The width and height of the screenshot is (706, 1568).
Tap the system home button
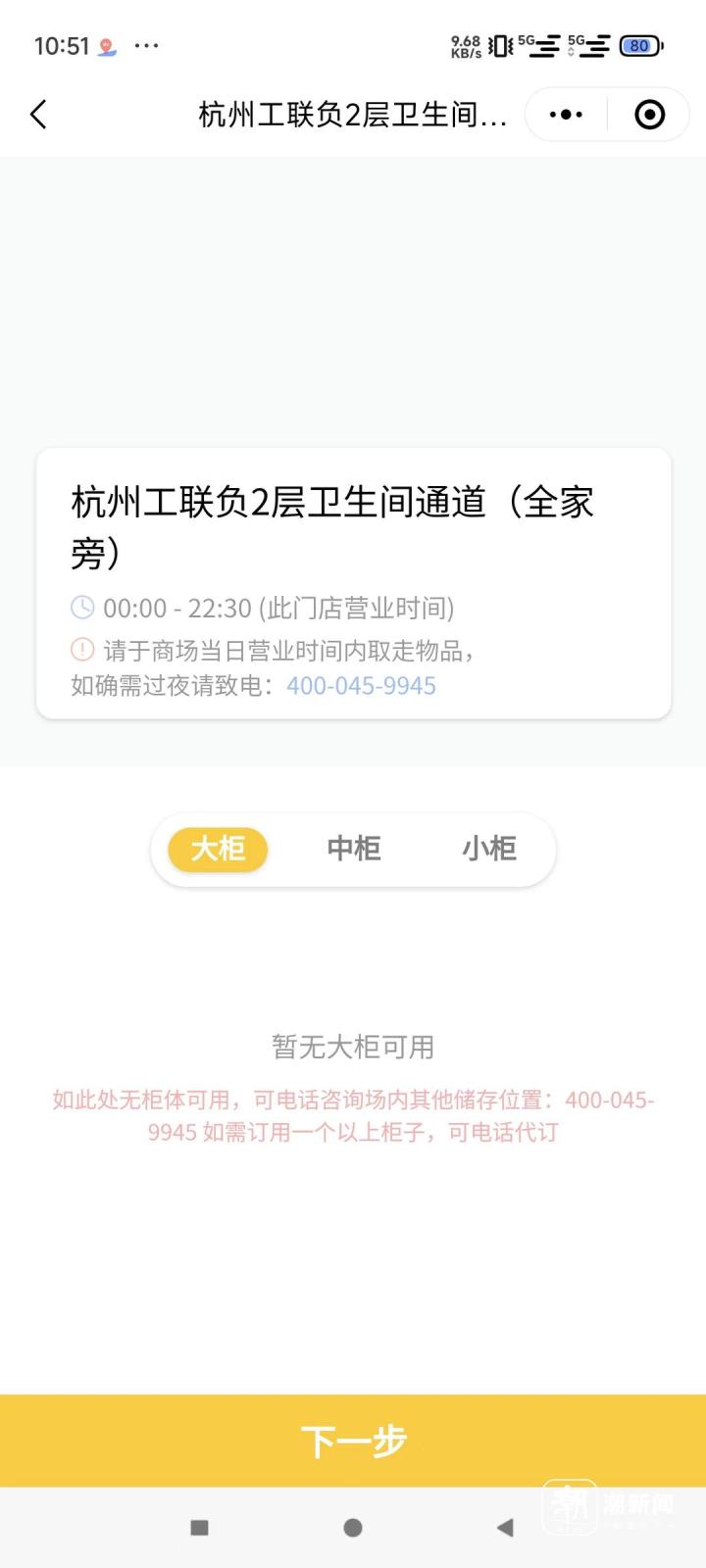click(x=353, y=1528)
